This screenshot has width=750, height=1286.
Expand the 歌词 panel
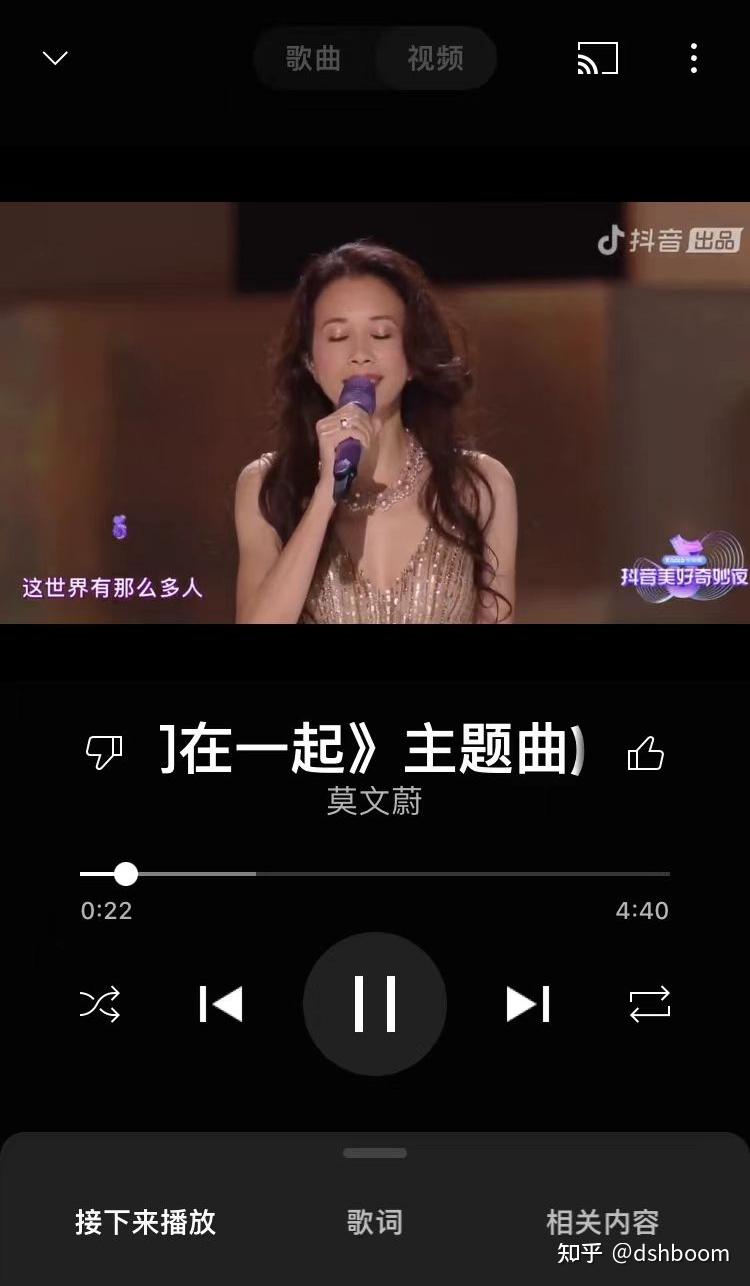[x=374, y=1222]
